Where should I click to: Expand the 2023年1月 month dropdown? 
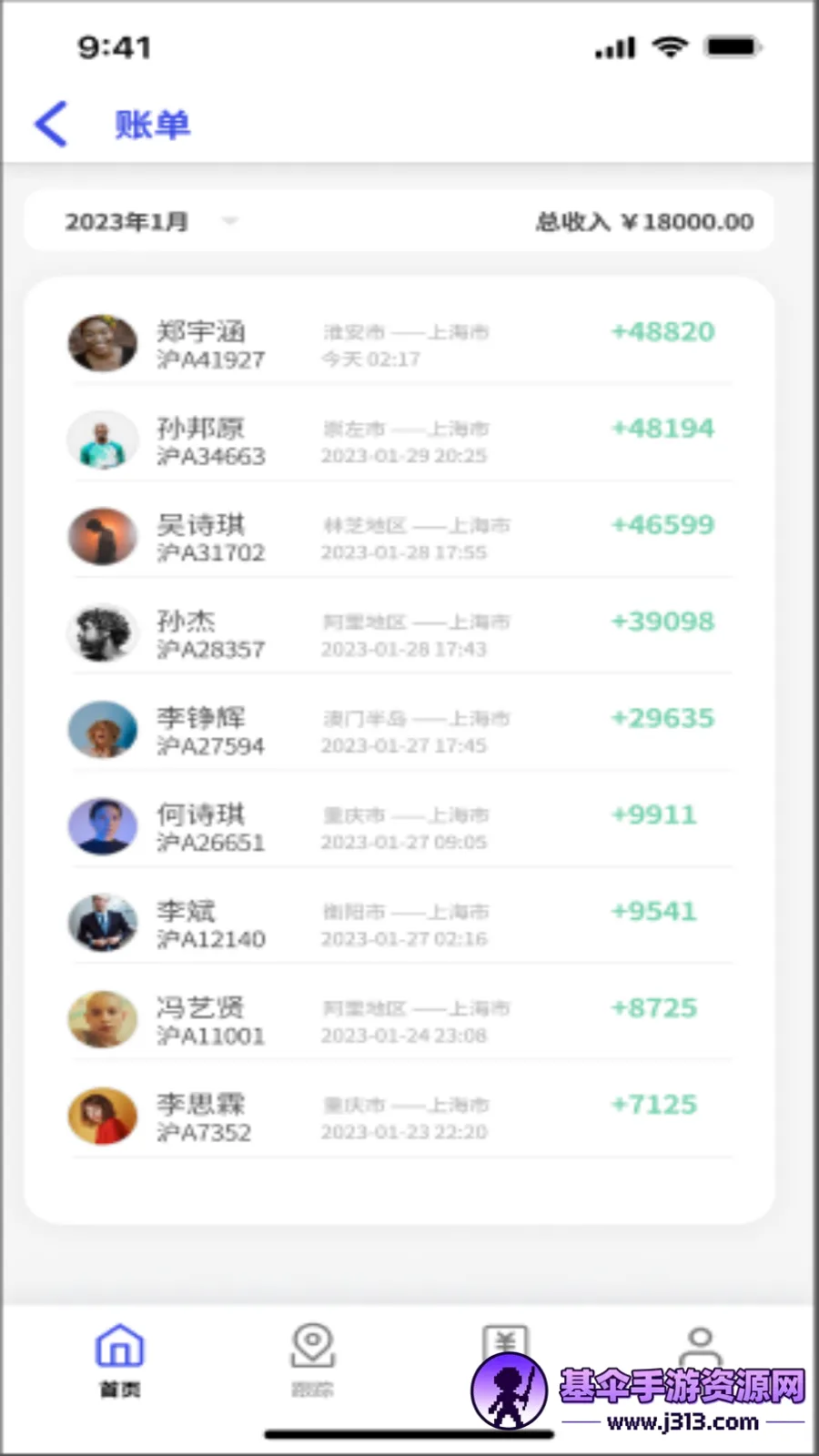coord(229,221)
